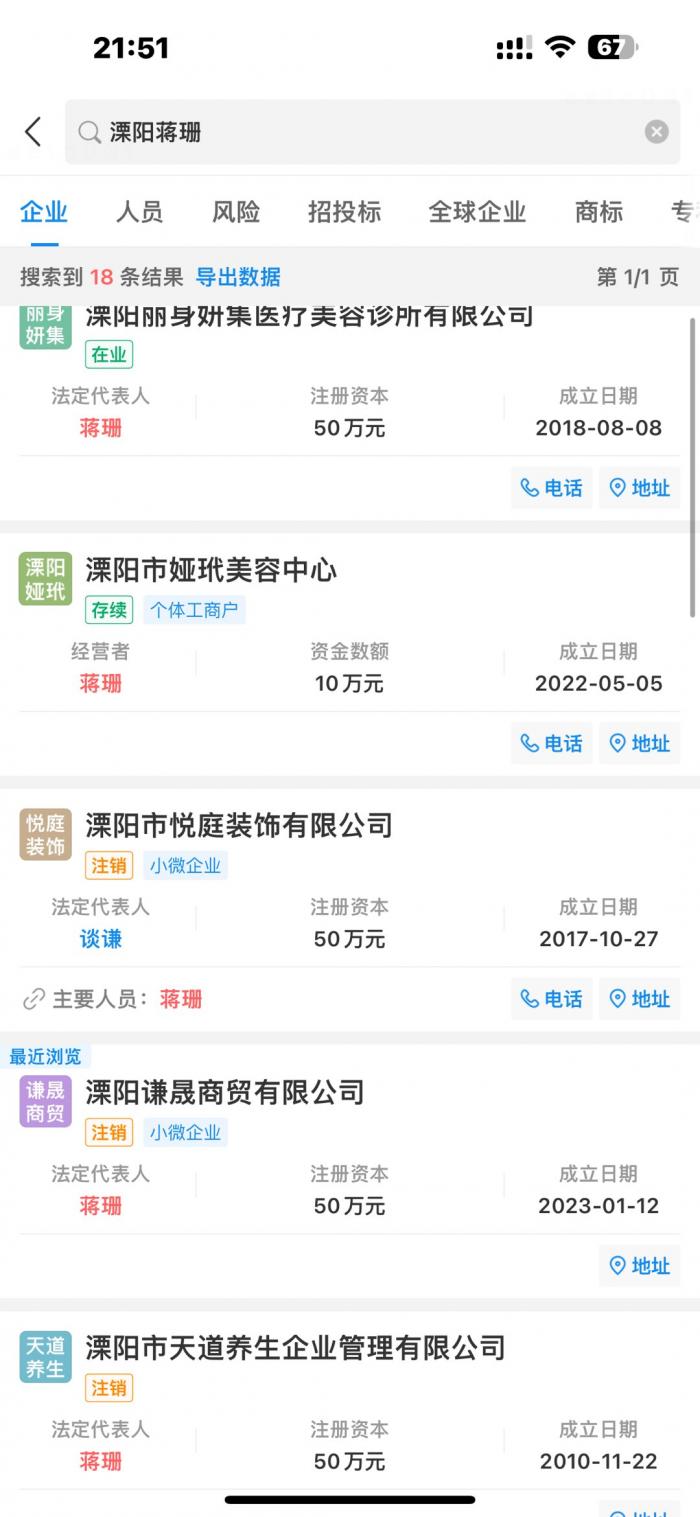The width and height of the screenshot is (700, 1517).
Task: Open the 招投标 tab
Action: (x=344, y=211)
